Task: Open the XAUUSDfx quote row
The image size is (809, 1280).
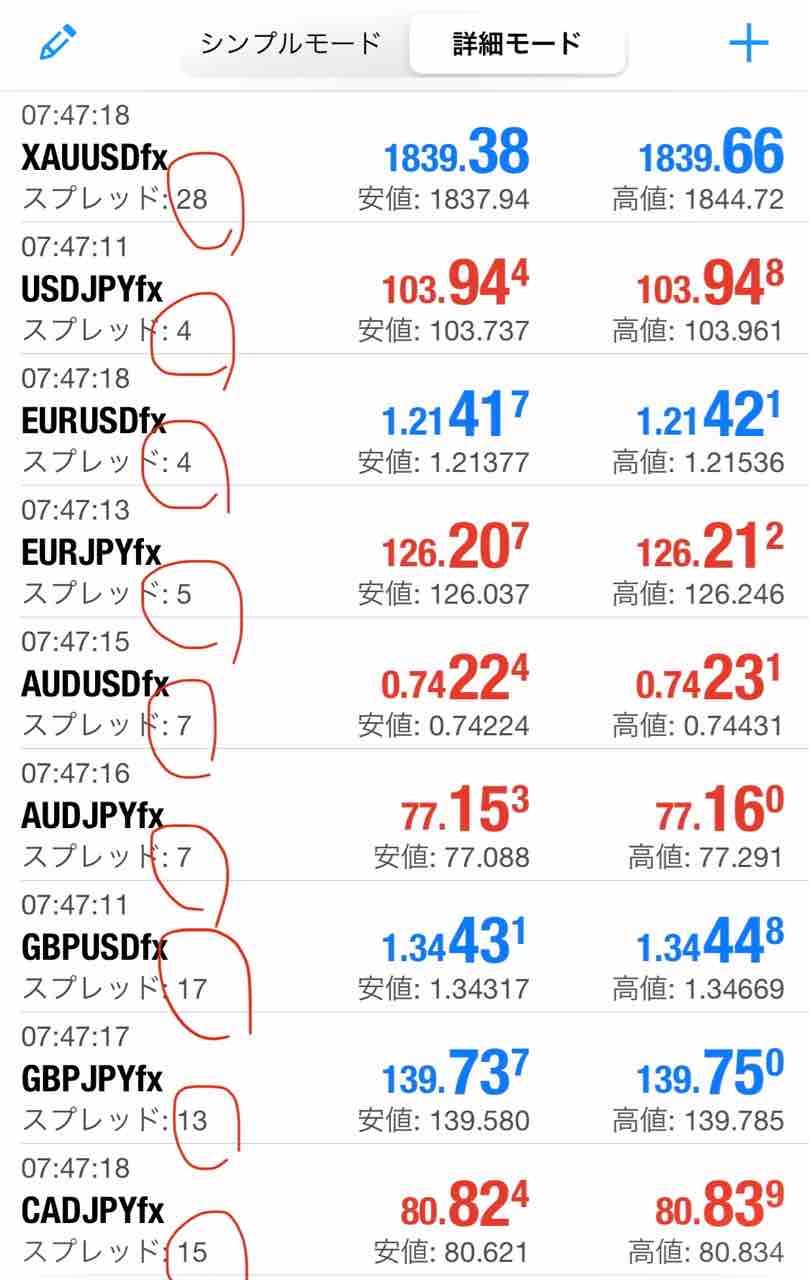Action: pos(93,157)
